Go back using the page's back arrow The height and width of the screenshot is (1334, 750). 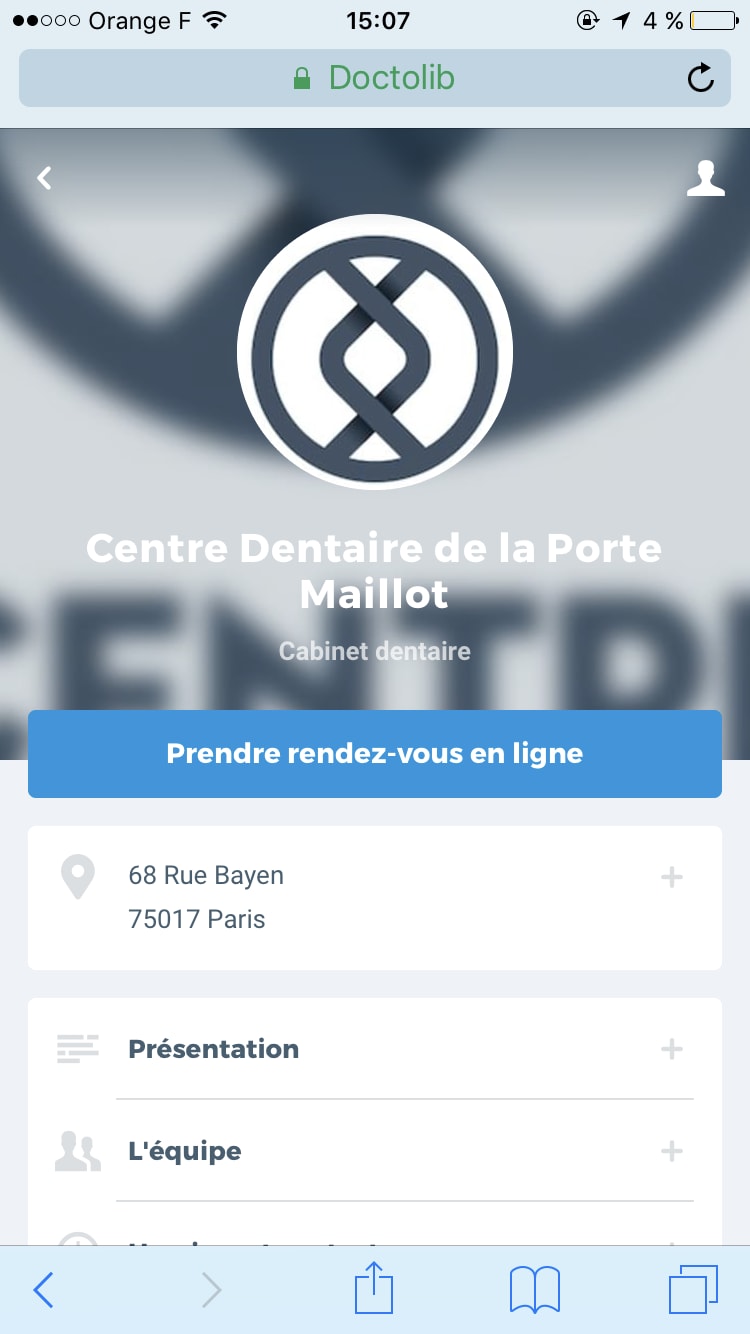pyautogui.click(x=44, y=178)
